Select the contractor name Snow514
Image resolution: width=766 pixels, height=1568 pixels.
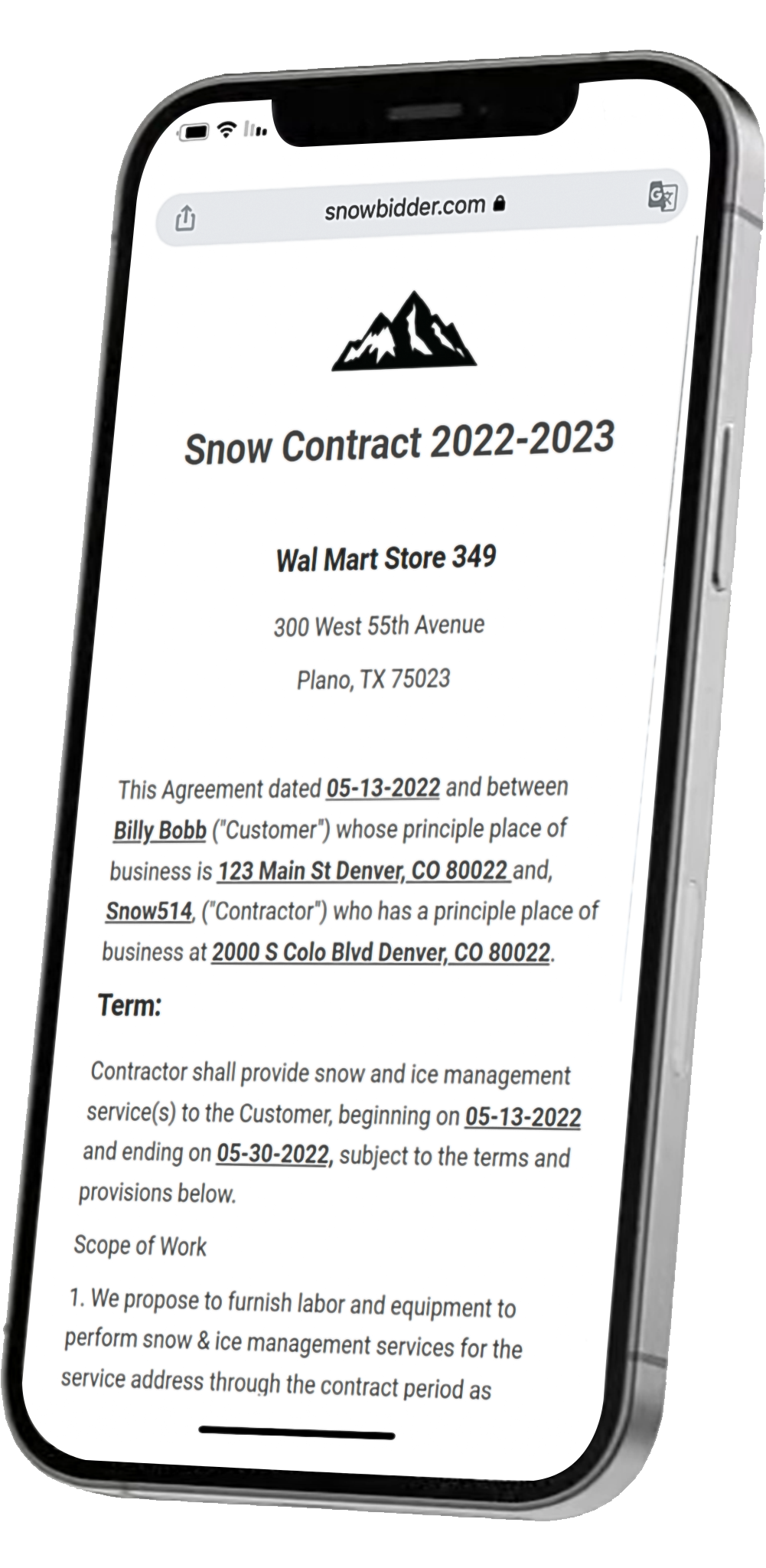(148, 912)
